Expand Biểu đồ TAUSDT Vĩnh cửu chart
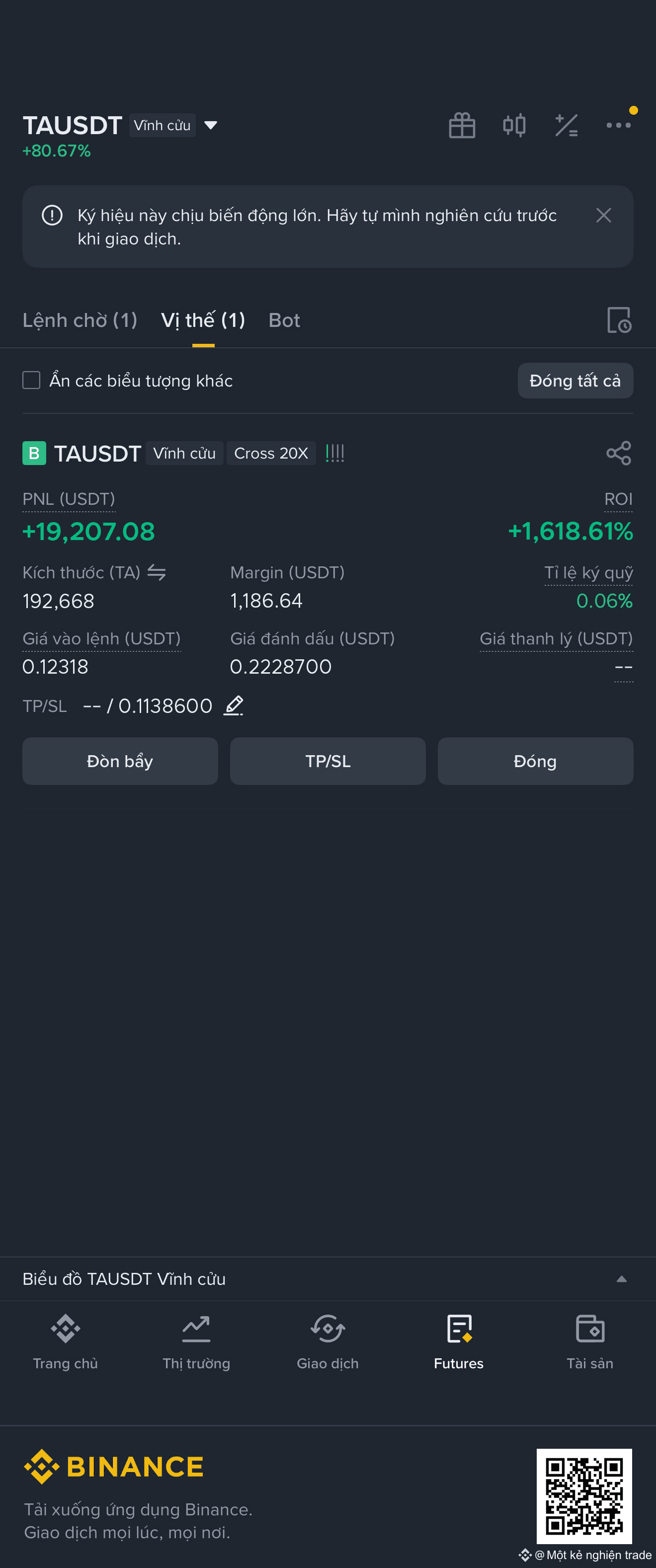Viewport: 656px width, 1568px height. 621,1279
